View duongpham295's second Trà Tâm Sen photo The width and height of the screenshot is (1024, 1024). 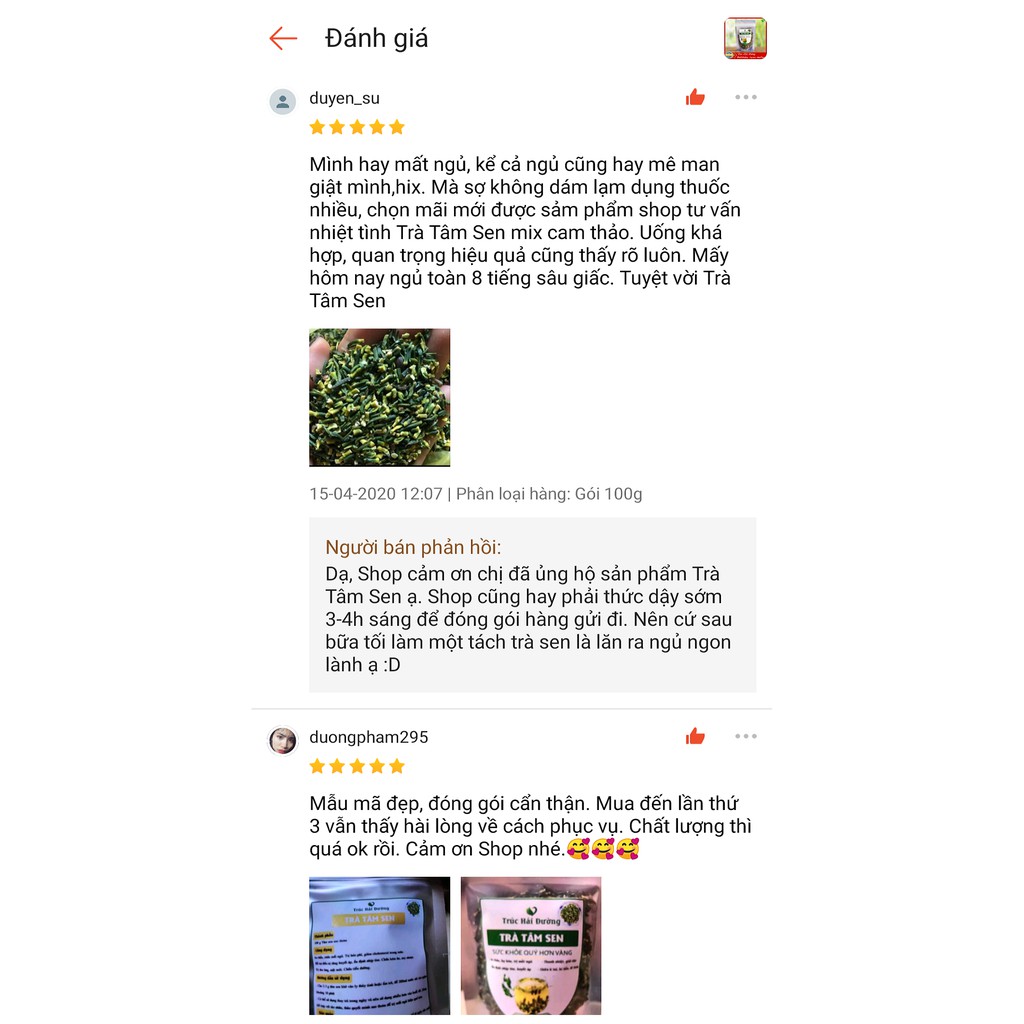tap(531, 945)
